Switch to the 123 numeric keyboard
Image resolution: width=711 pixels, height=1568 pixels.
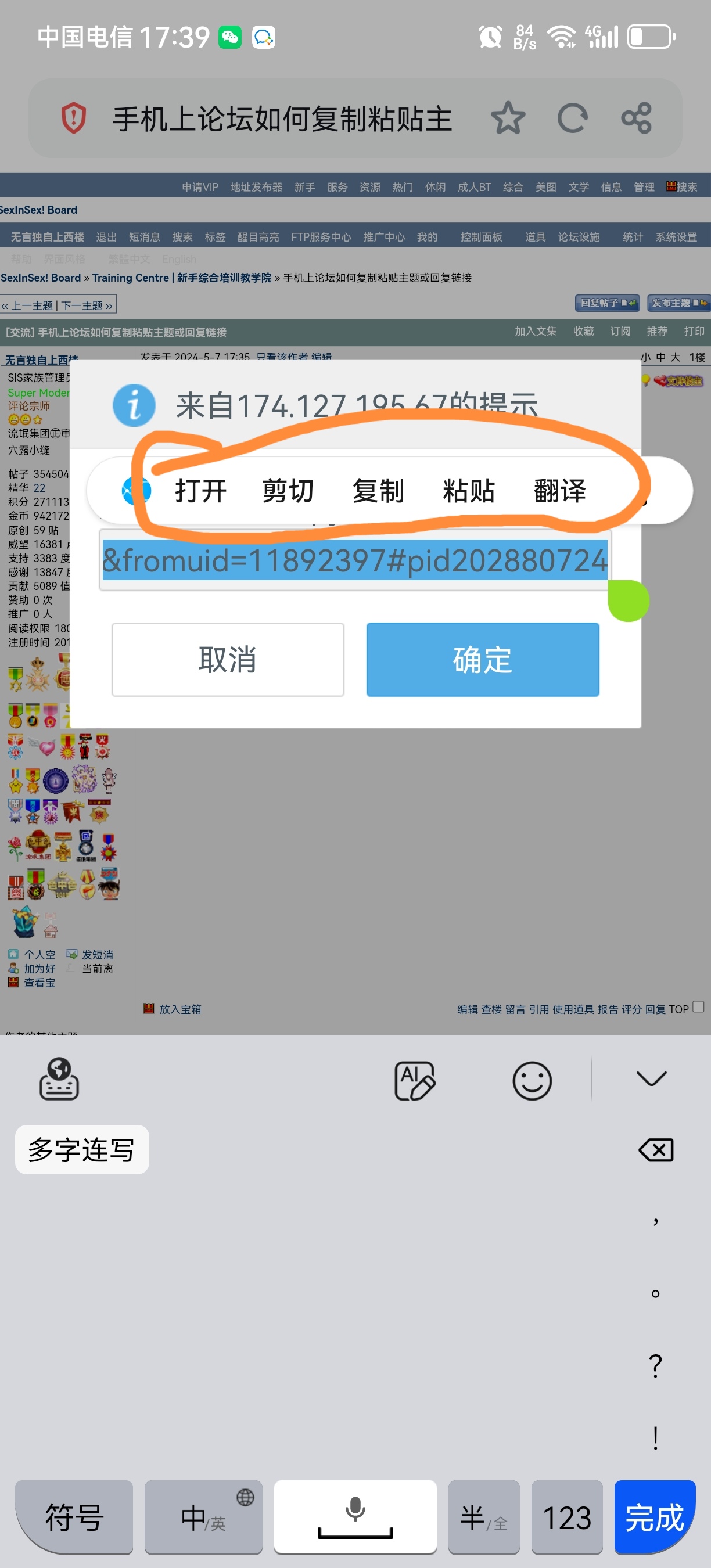pyautogui.click(x=567, y=1517)
